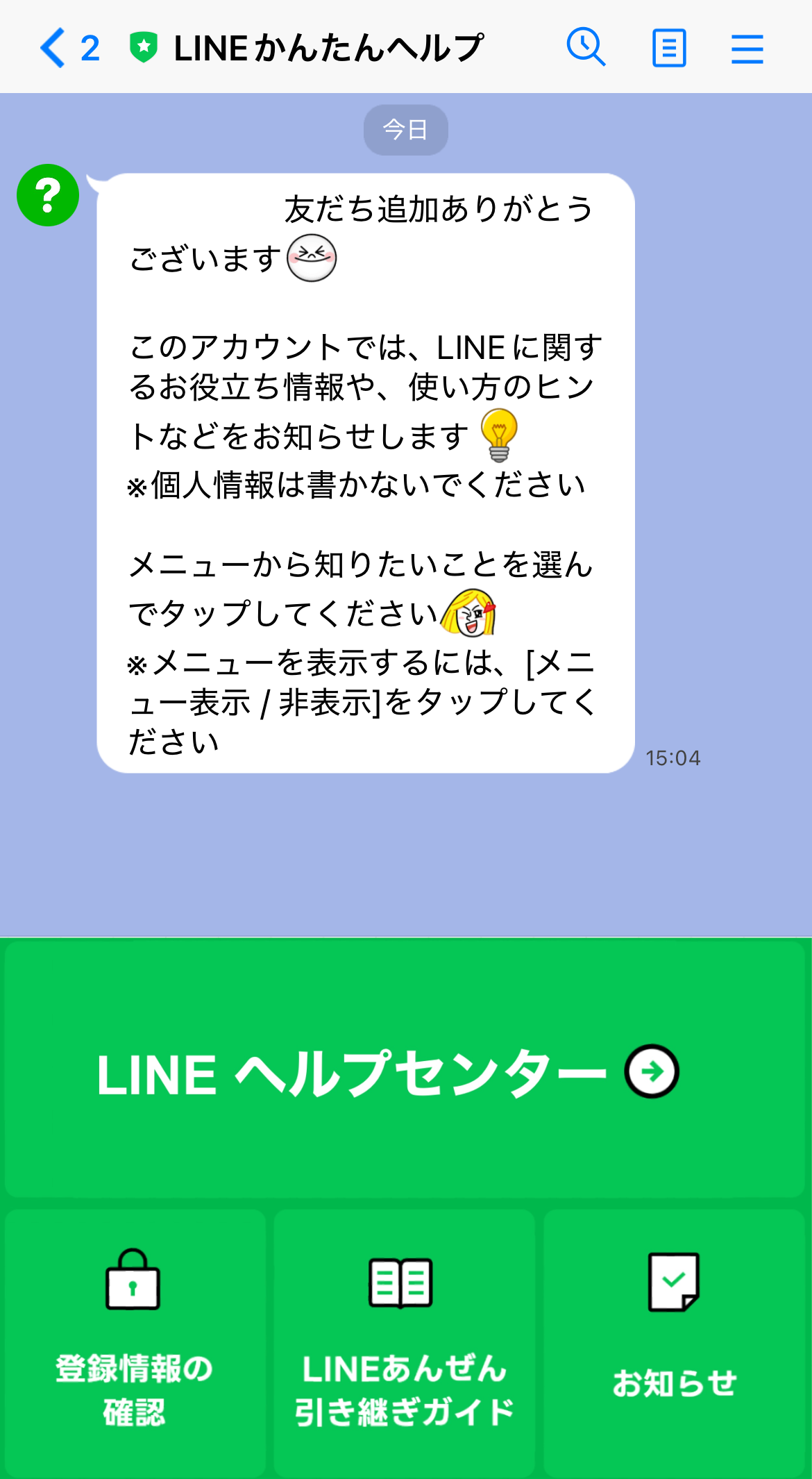This screenshot has width=812, height=1479.
Task: Search within this chat
Action: click(x=586, y=48)
